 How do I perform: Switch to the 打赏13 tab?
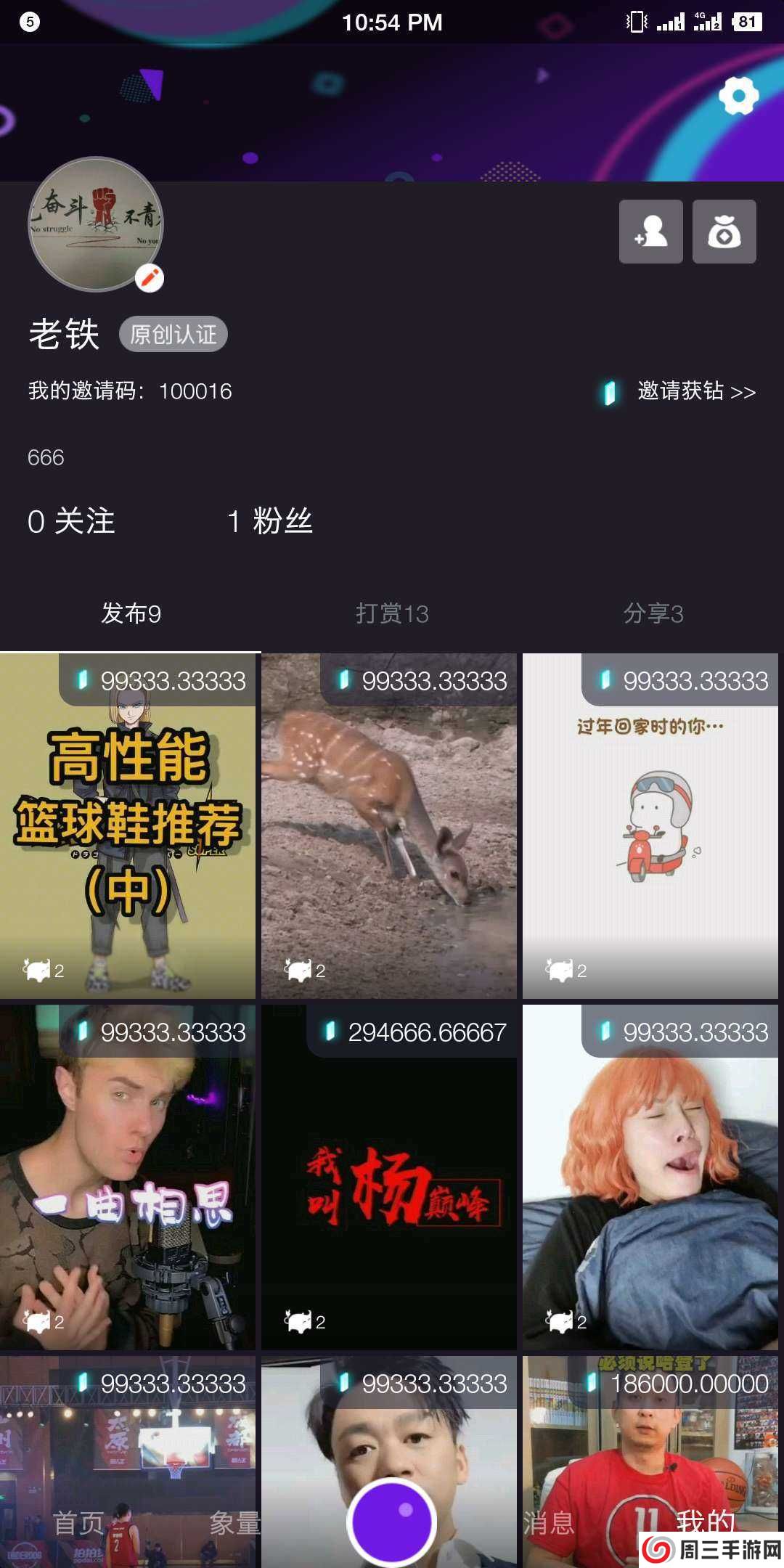click(391, 613)
